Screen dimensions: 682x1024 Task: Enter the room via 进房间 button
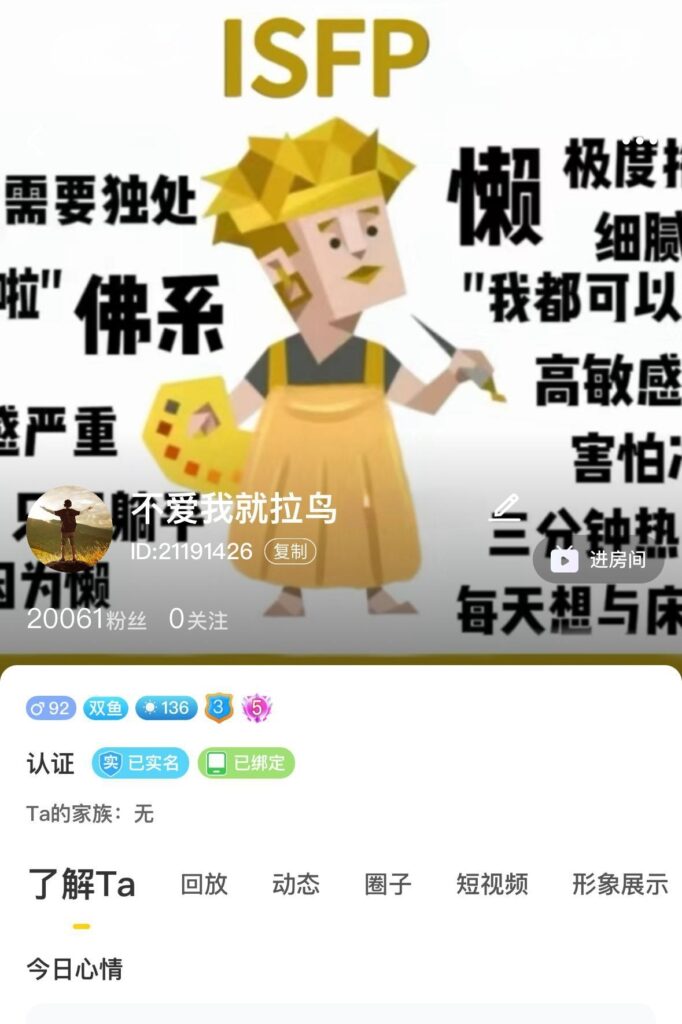pyautogui.click(x=598, y=560)
